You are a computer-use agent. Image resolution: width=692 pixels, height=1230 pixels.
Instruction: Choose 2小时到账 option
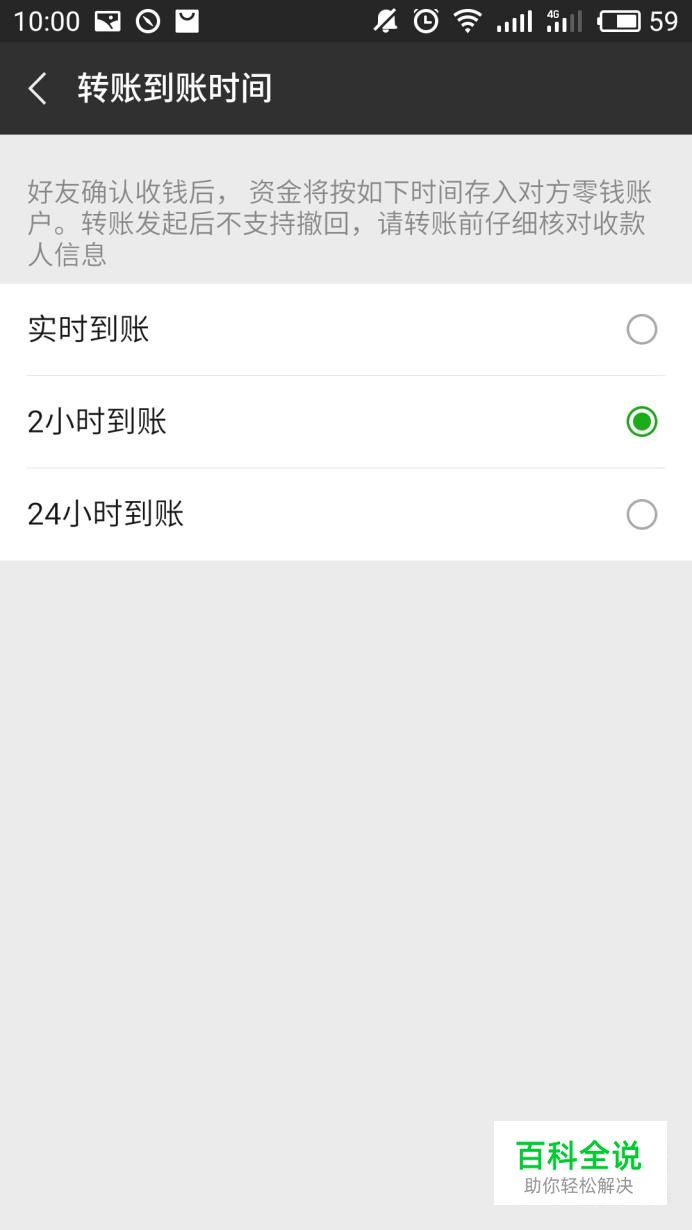[346, 422]
